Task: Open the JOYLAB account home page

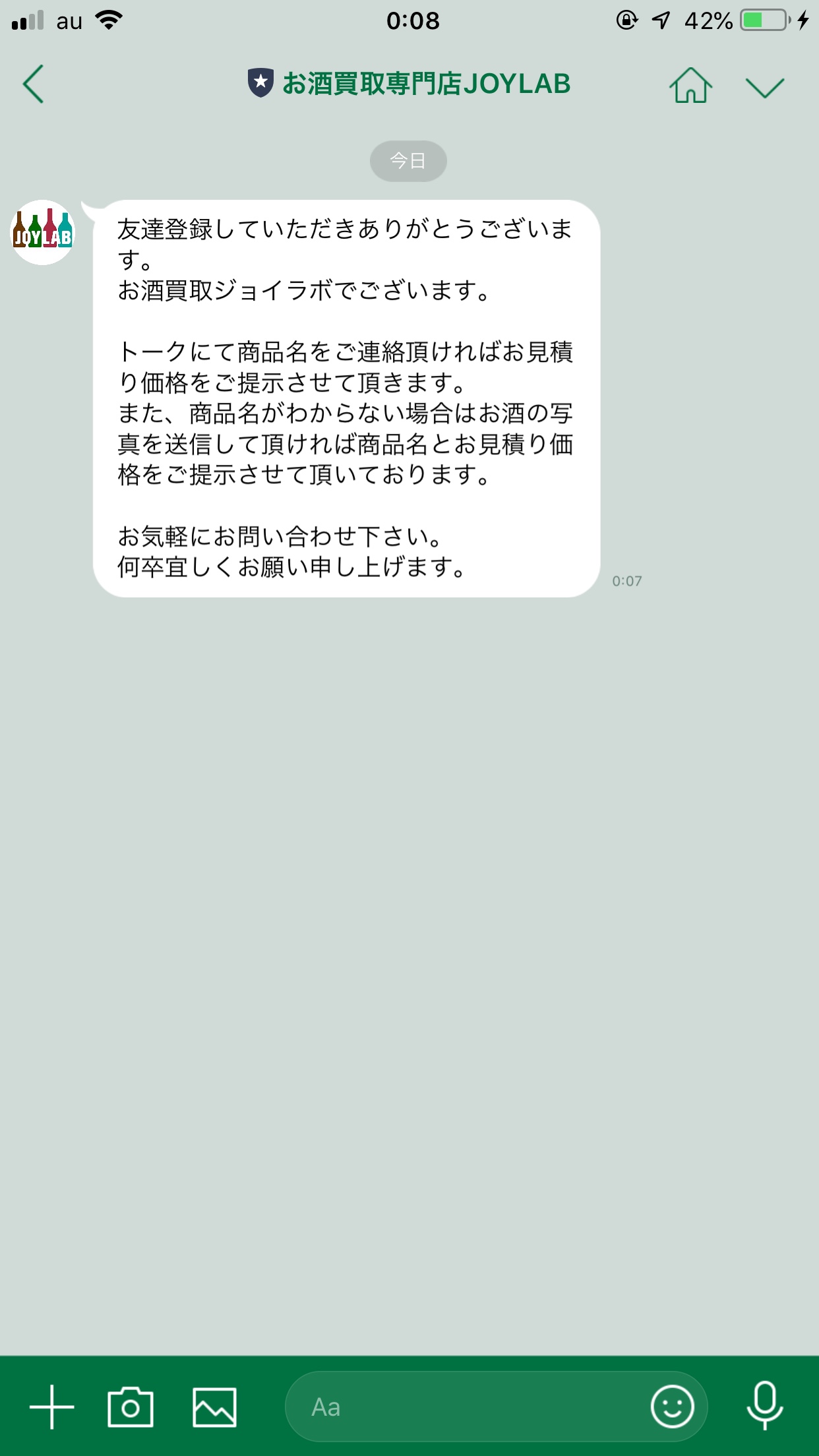Action: point(690,85)
